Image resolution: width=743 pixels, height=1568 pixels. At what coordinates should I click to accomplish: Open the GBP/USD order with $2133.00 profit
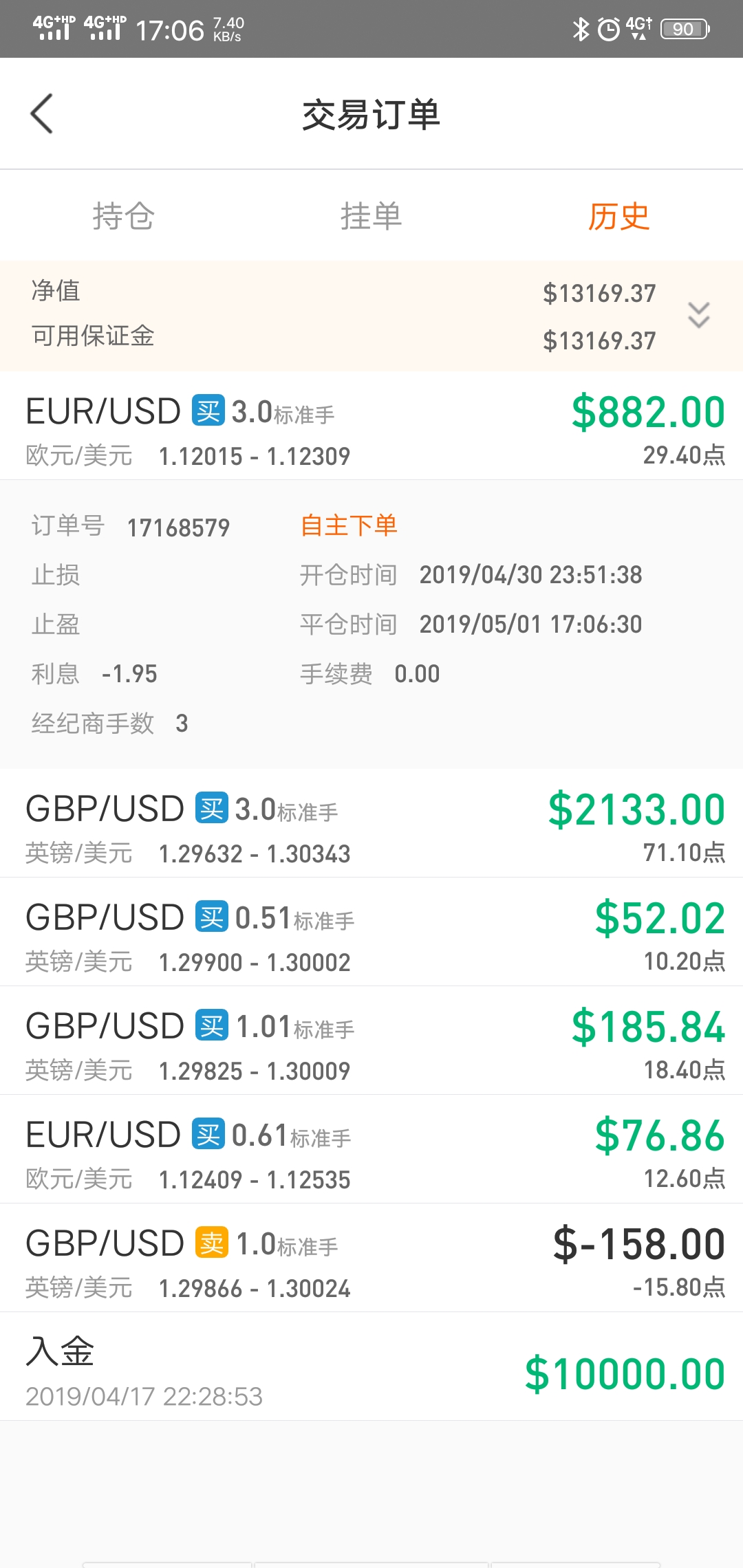click(x=371, y=823)
